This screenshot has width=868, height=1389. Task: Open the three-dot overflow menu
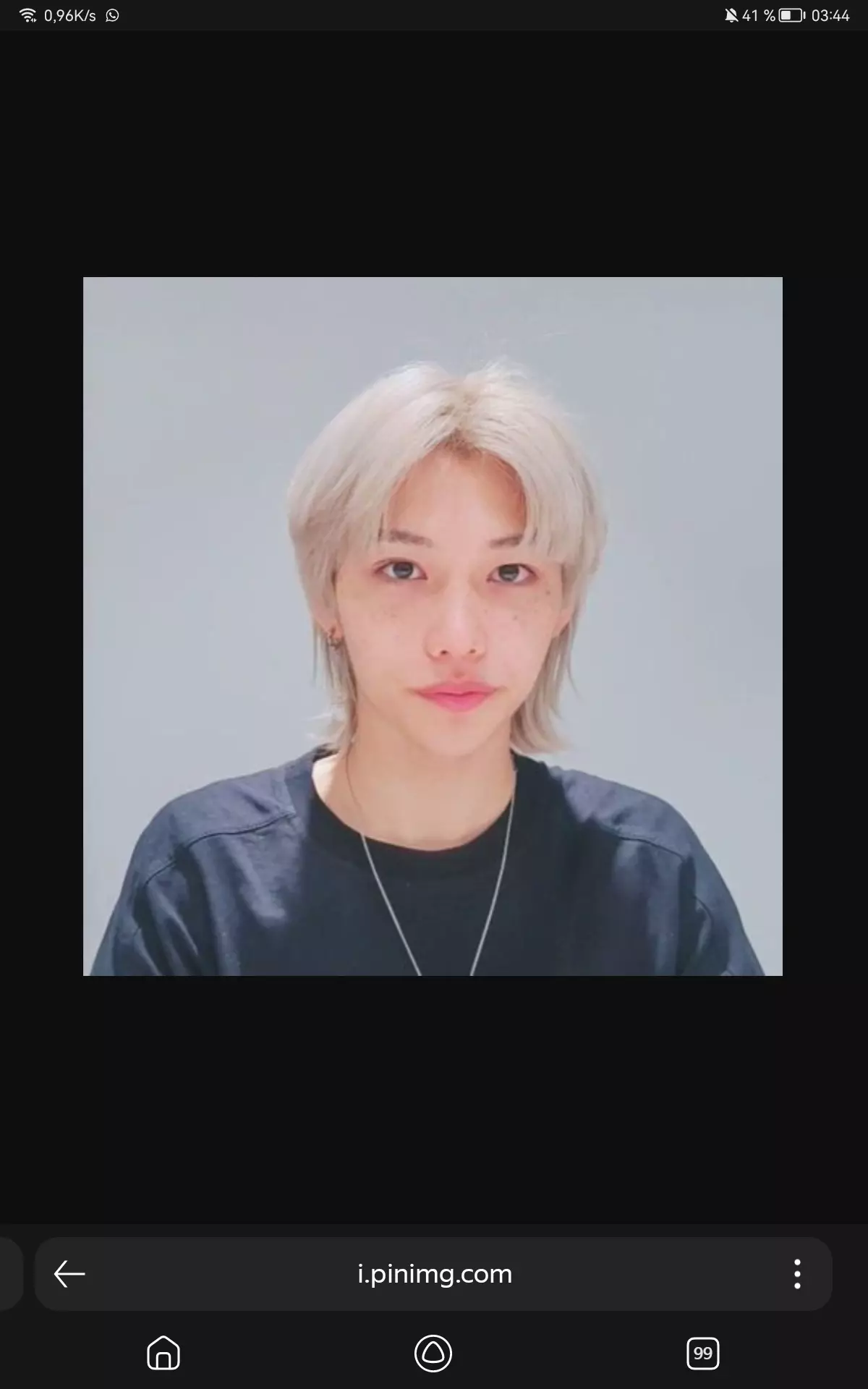pos(797,1274)
